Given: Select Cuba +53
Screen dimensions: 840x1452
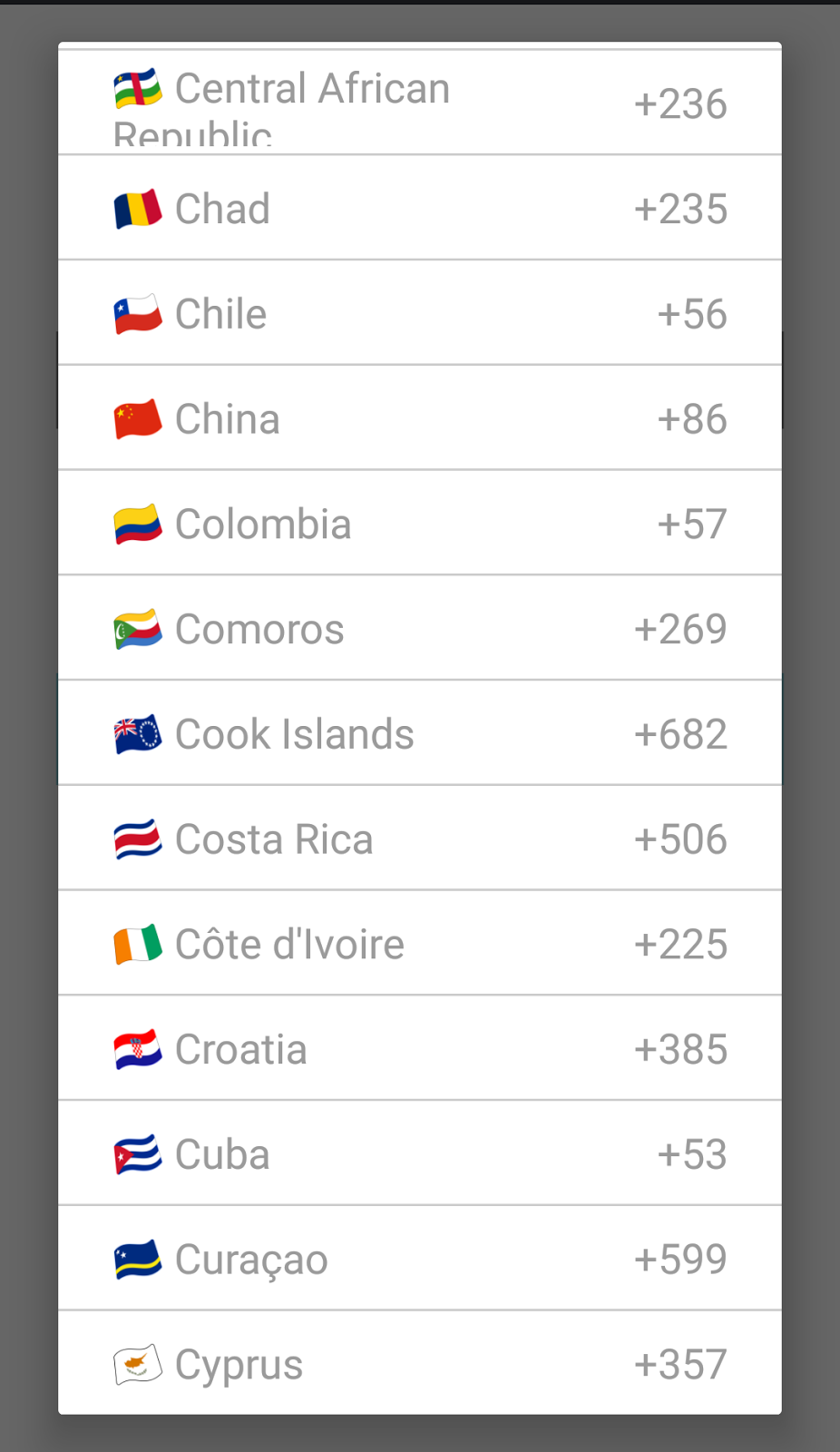Looking at the screenshot, I should tap(420, 1153).
